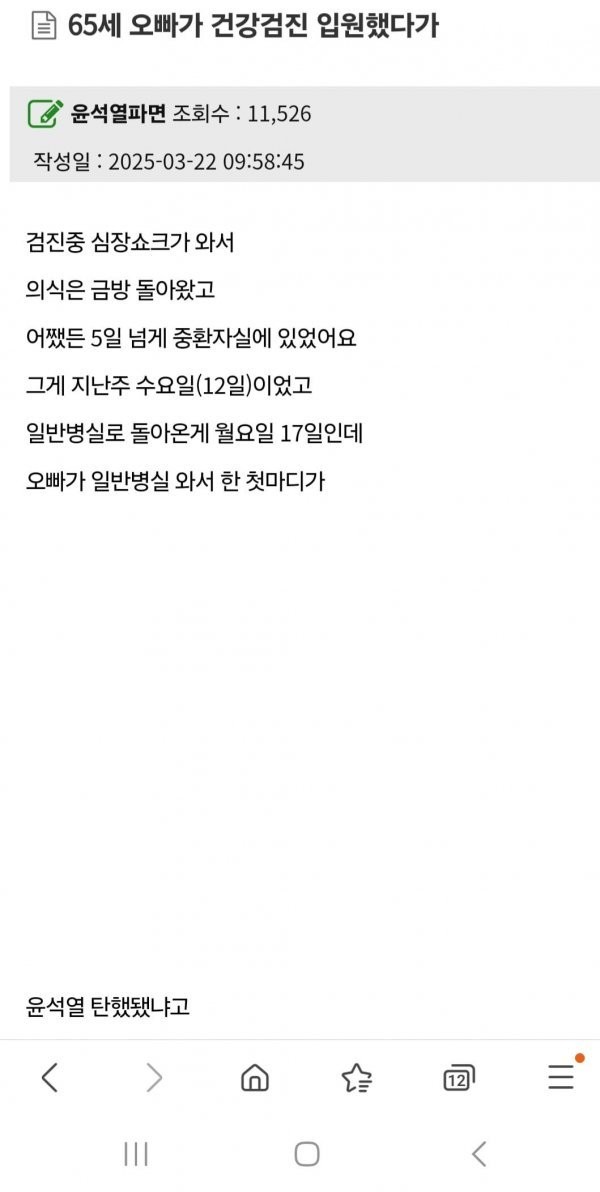
Task: View the 12 open tabs
Action: coord(458,1077)
